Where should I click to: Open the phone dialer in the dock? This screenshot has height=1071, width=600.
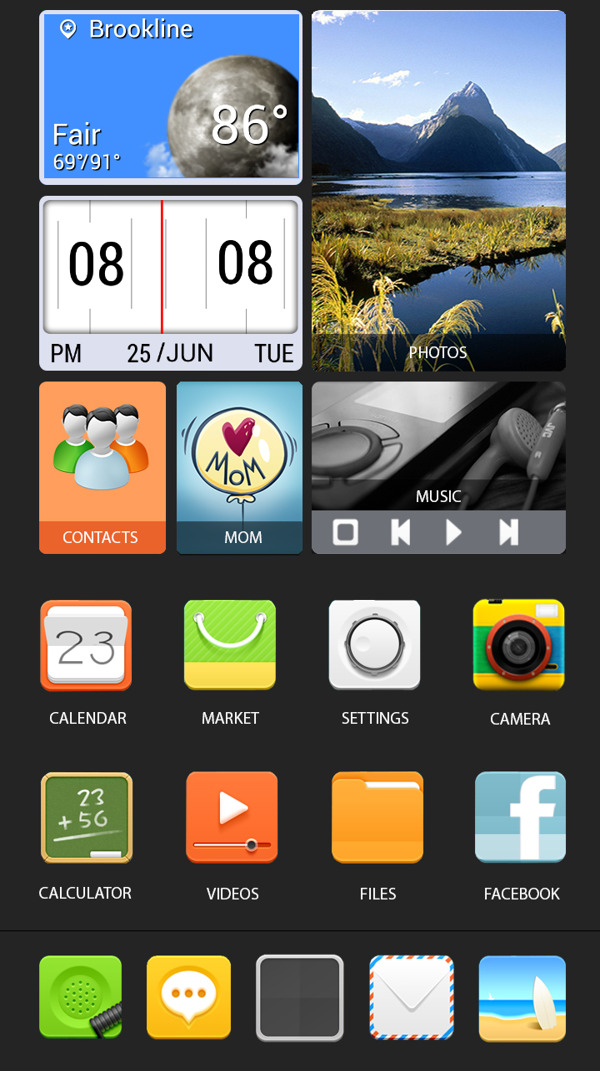(81, 997)
